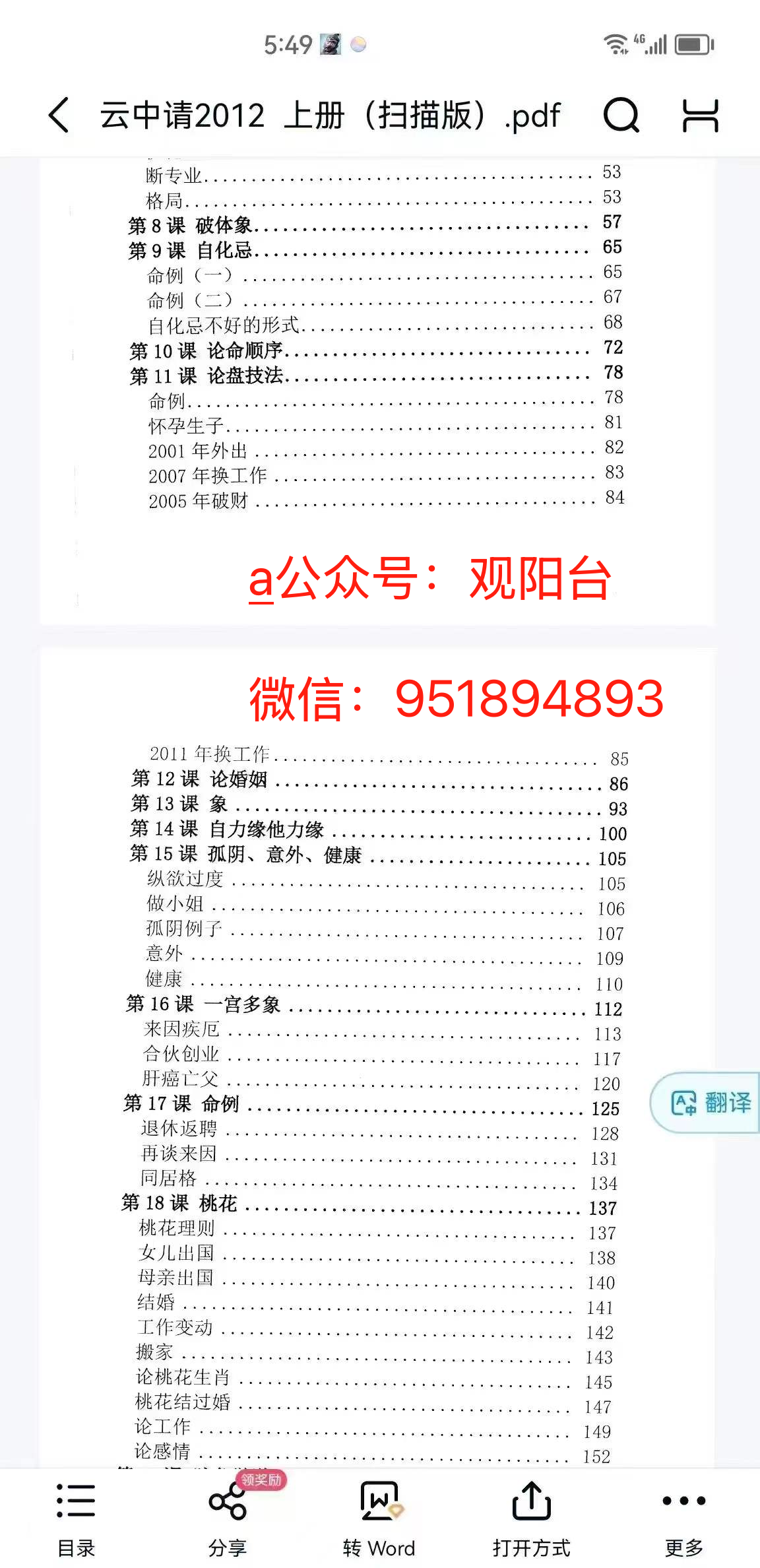Viewport: 760px width, 1568px height.
Task: Open the floating 翻译 translate button
Action: (710, 1103)
